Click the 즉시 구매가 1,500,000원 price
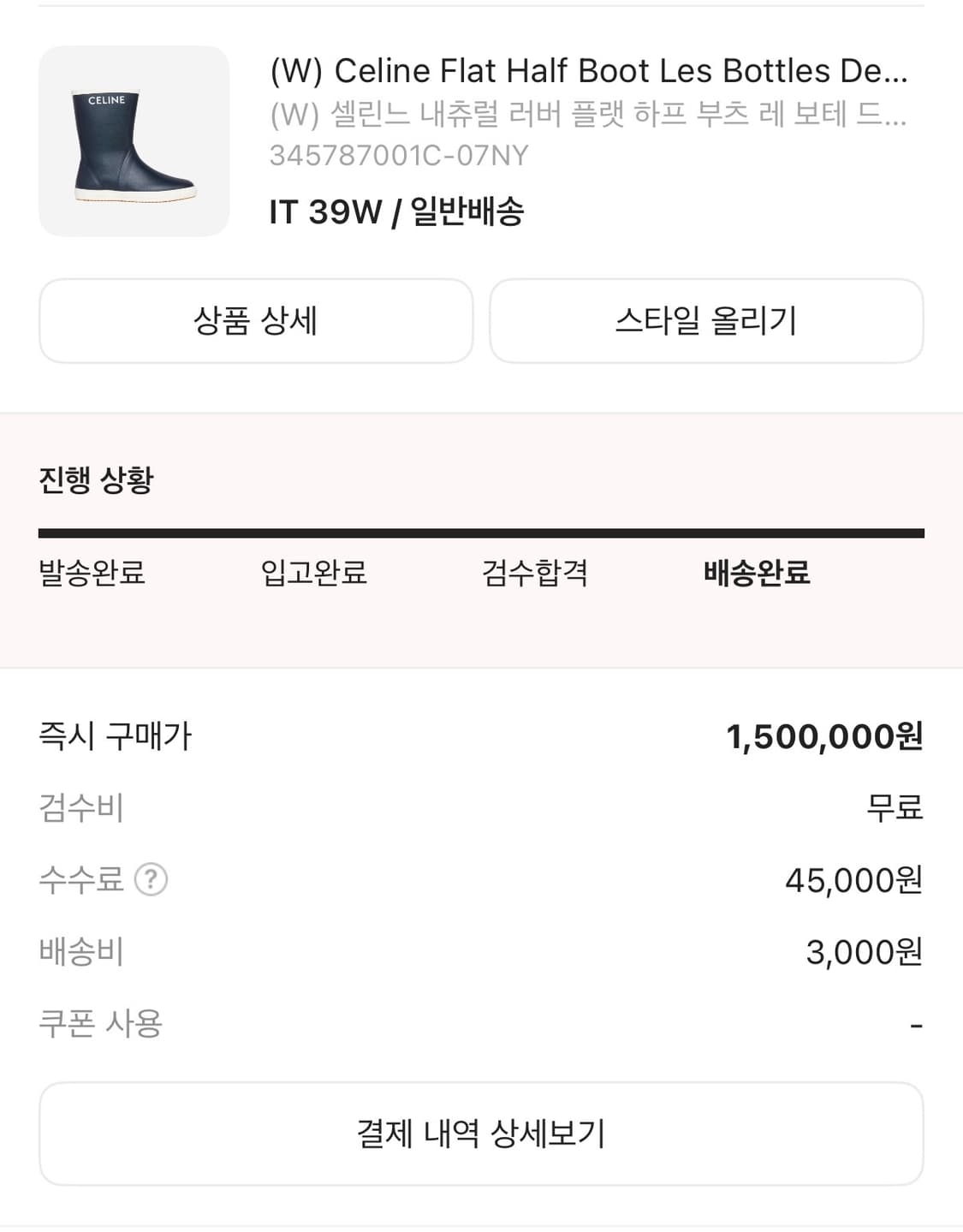963x1232 pixels. (x=824, y=737)
